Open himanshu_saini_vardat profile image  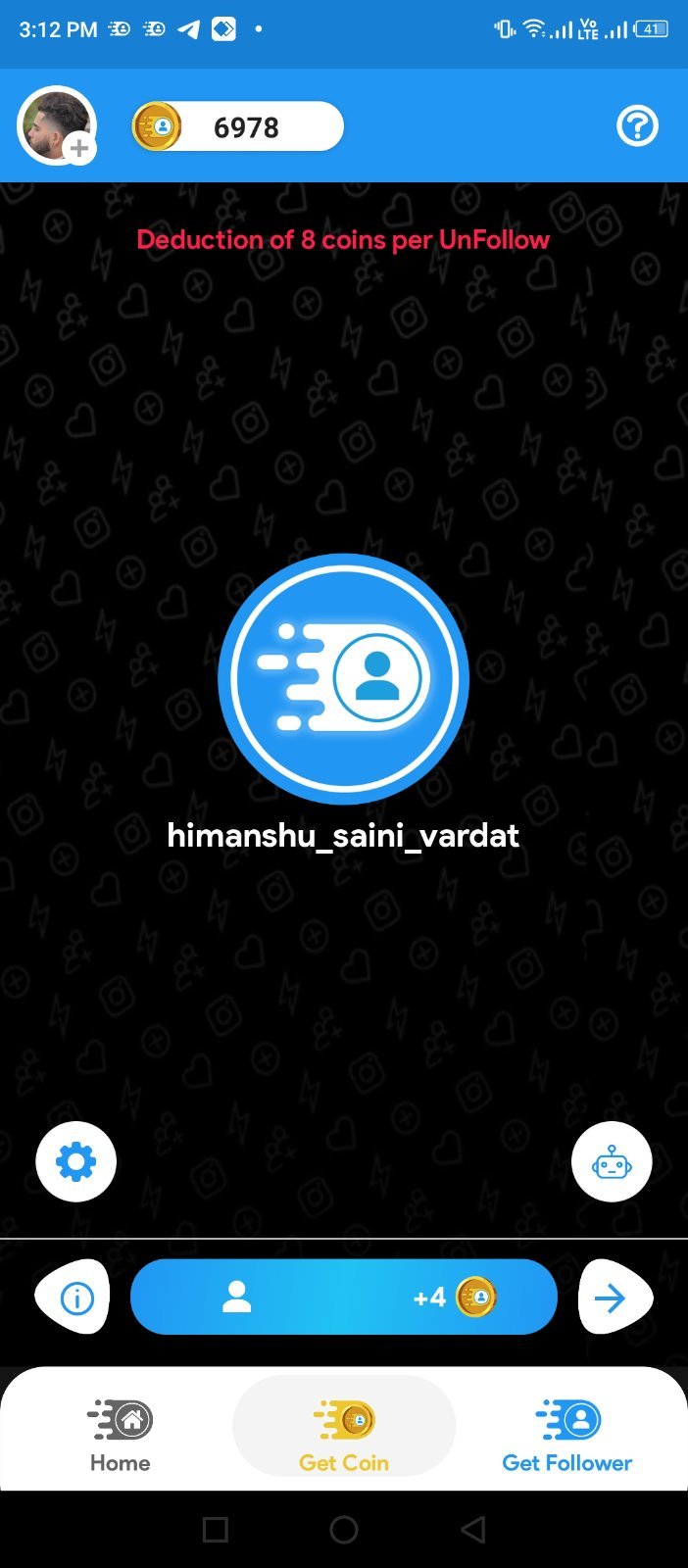point(344,678)
